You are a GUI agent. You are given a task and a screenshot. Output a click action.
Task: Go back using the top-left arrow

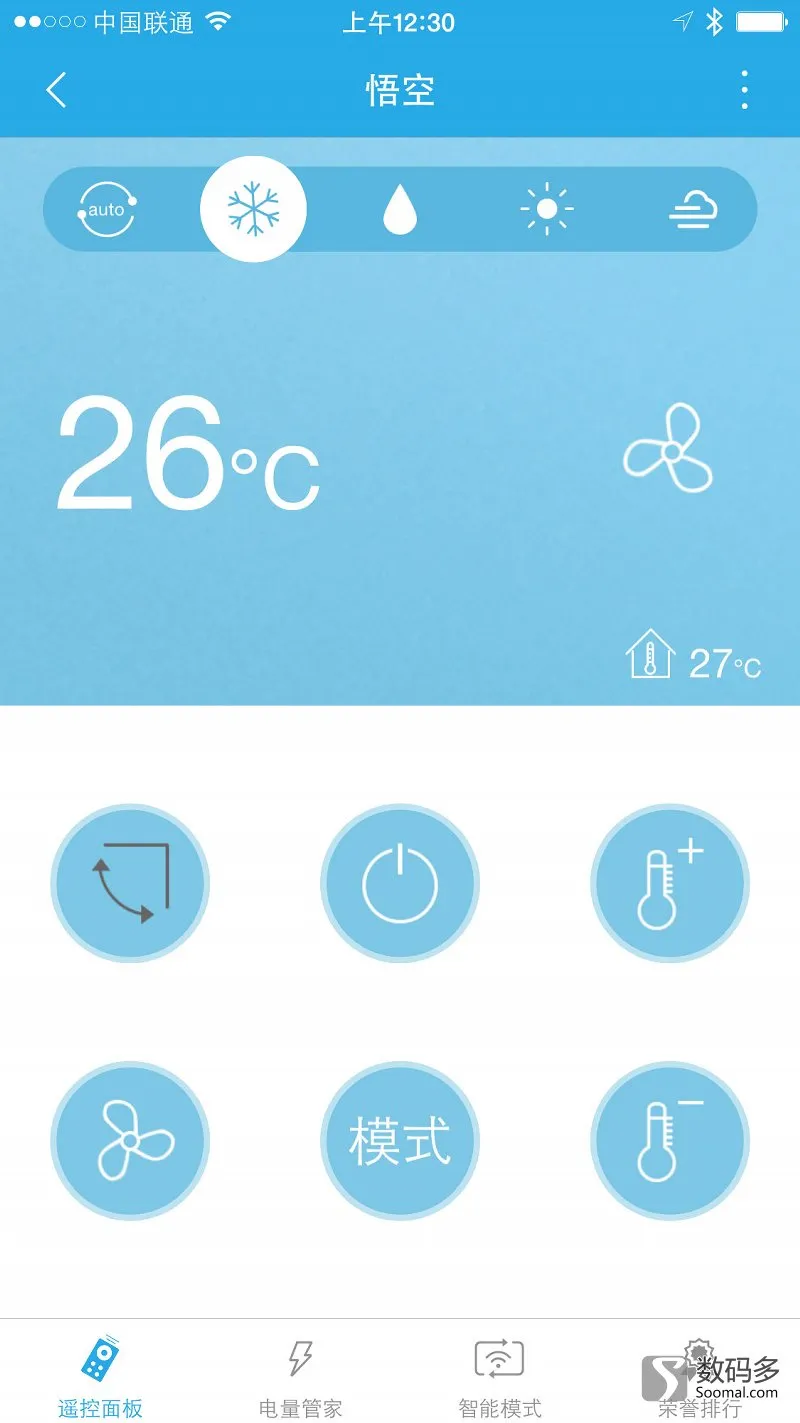click(56, 90)
